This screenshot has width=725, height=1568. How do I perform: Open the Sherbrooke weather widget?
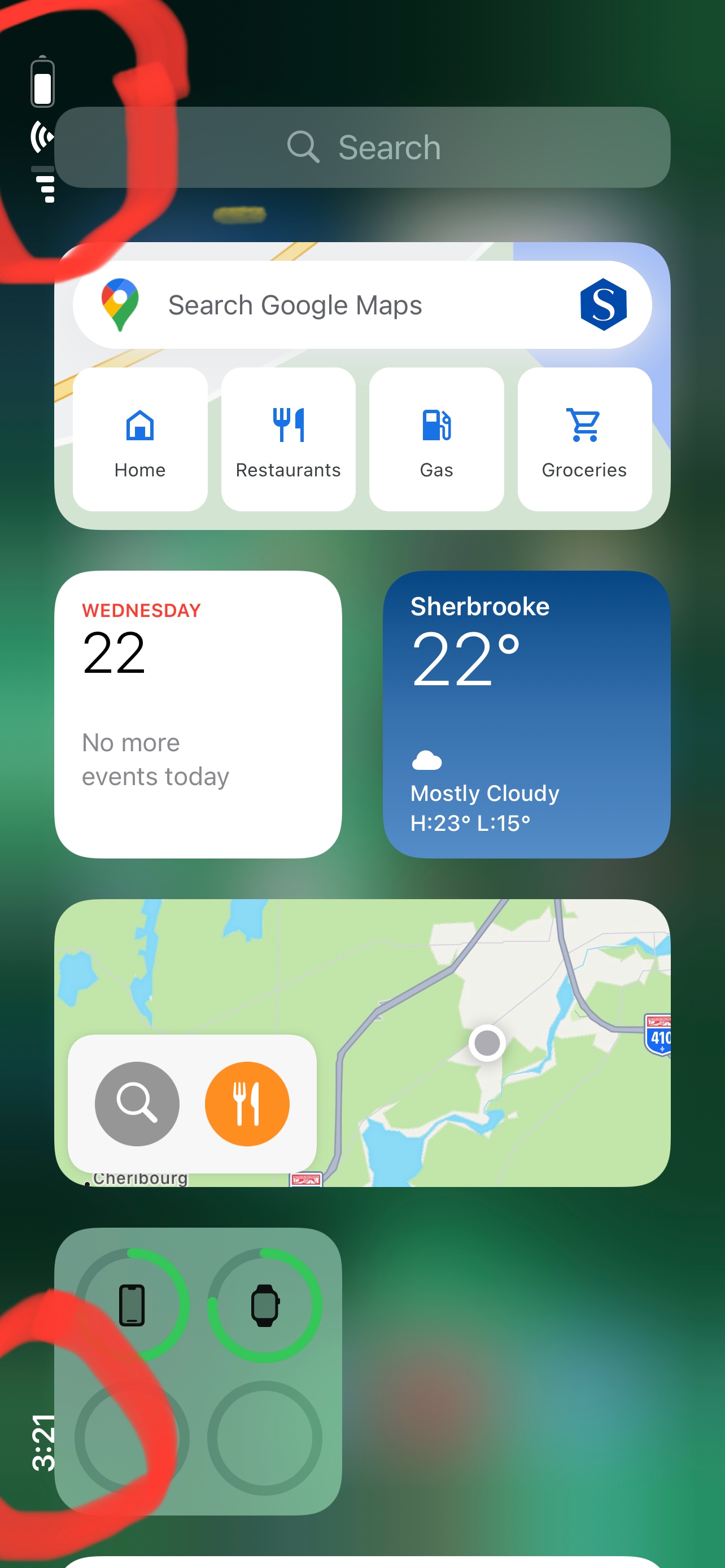click(527, 714)
